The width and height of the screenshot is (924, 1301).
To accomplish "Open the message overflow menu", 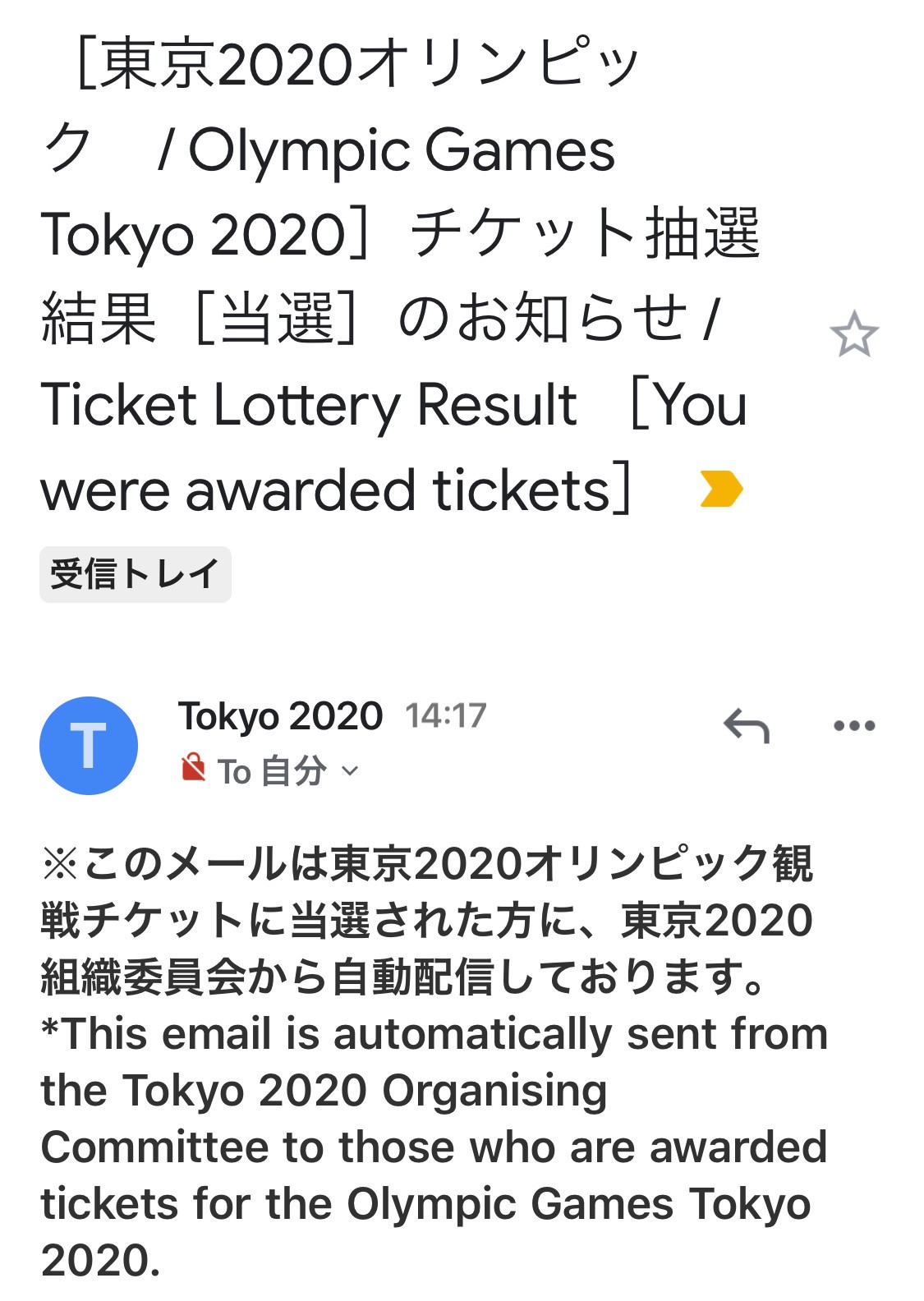I will (853, 726).
